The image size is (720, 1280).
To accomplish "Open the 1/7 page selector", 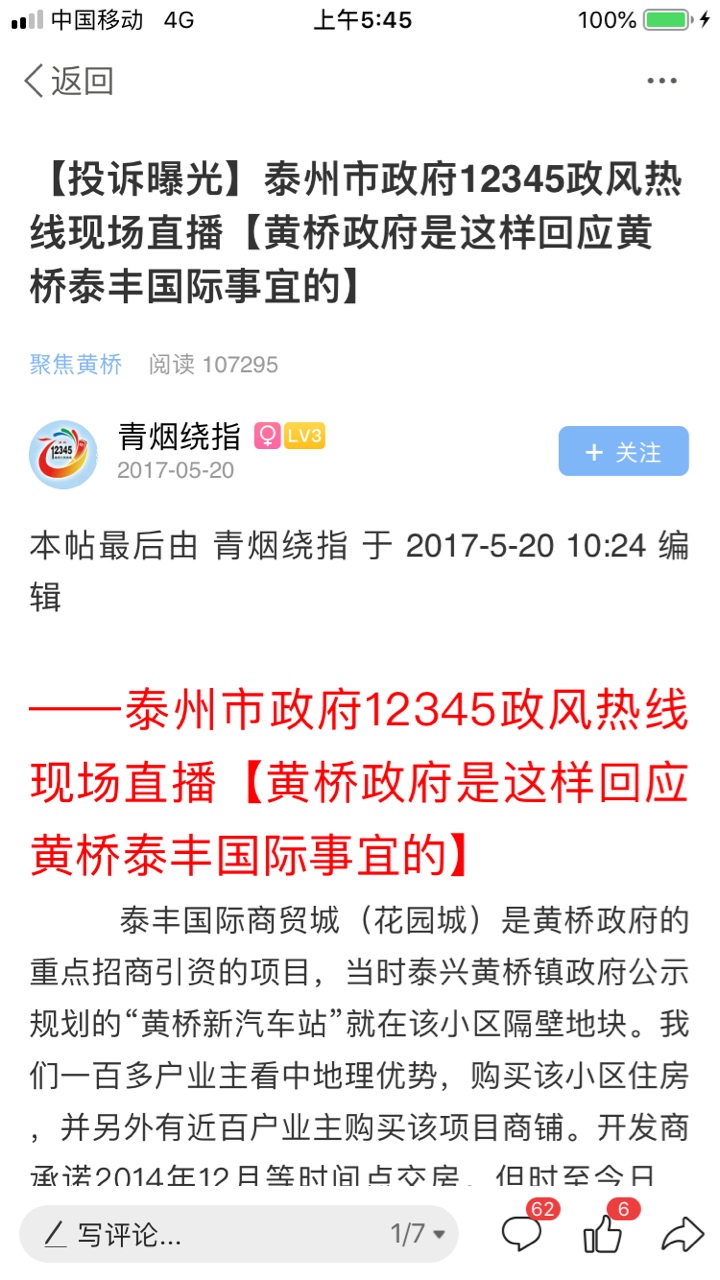I will [x=417, y=1235].
